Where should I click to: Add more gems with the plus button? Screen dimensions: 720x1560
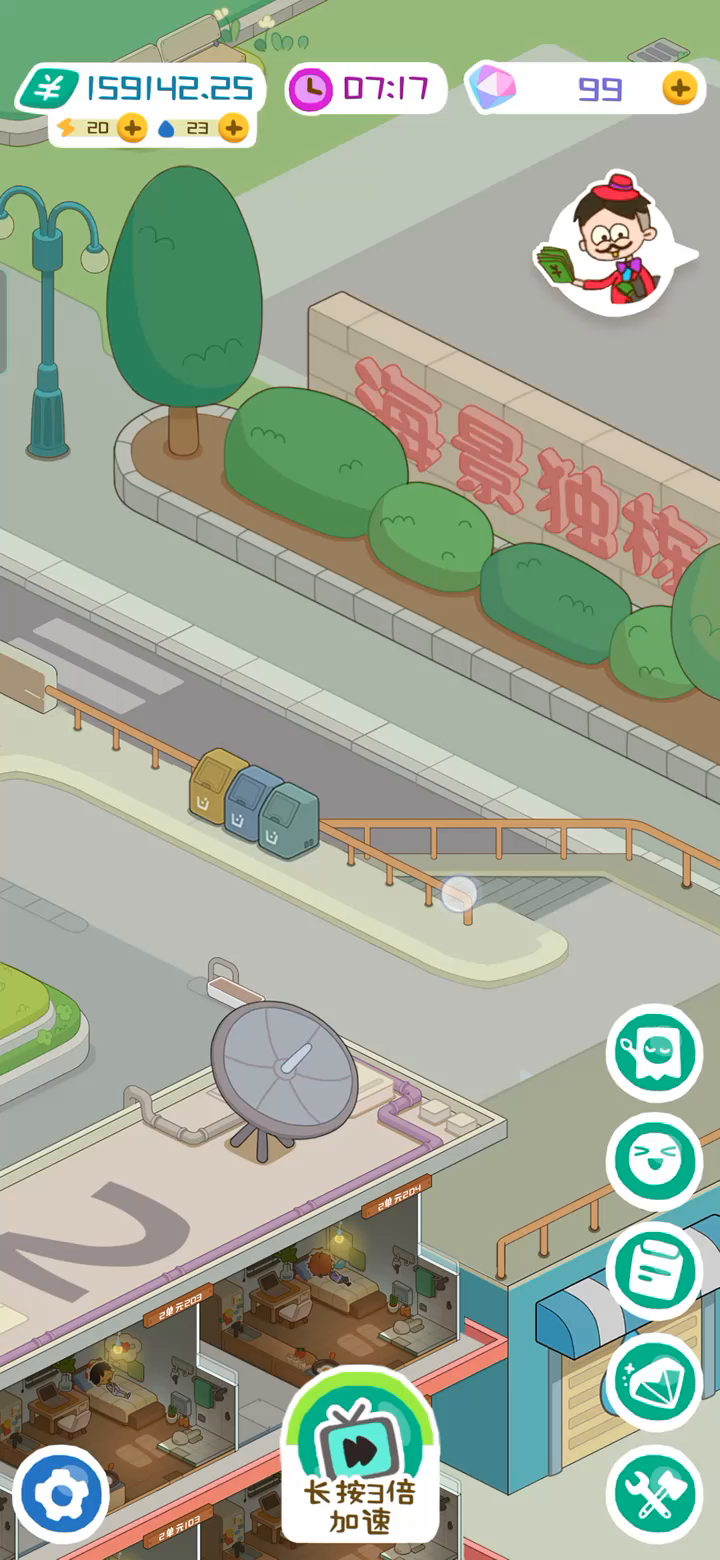680,89
